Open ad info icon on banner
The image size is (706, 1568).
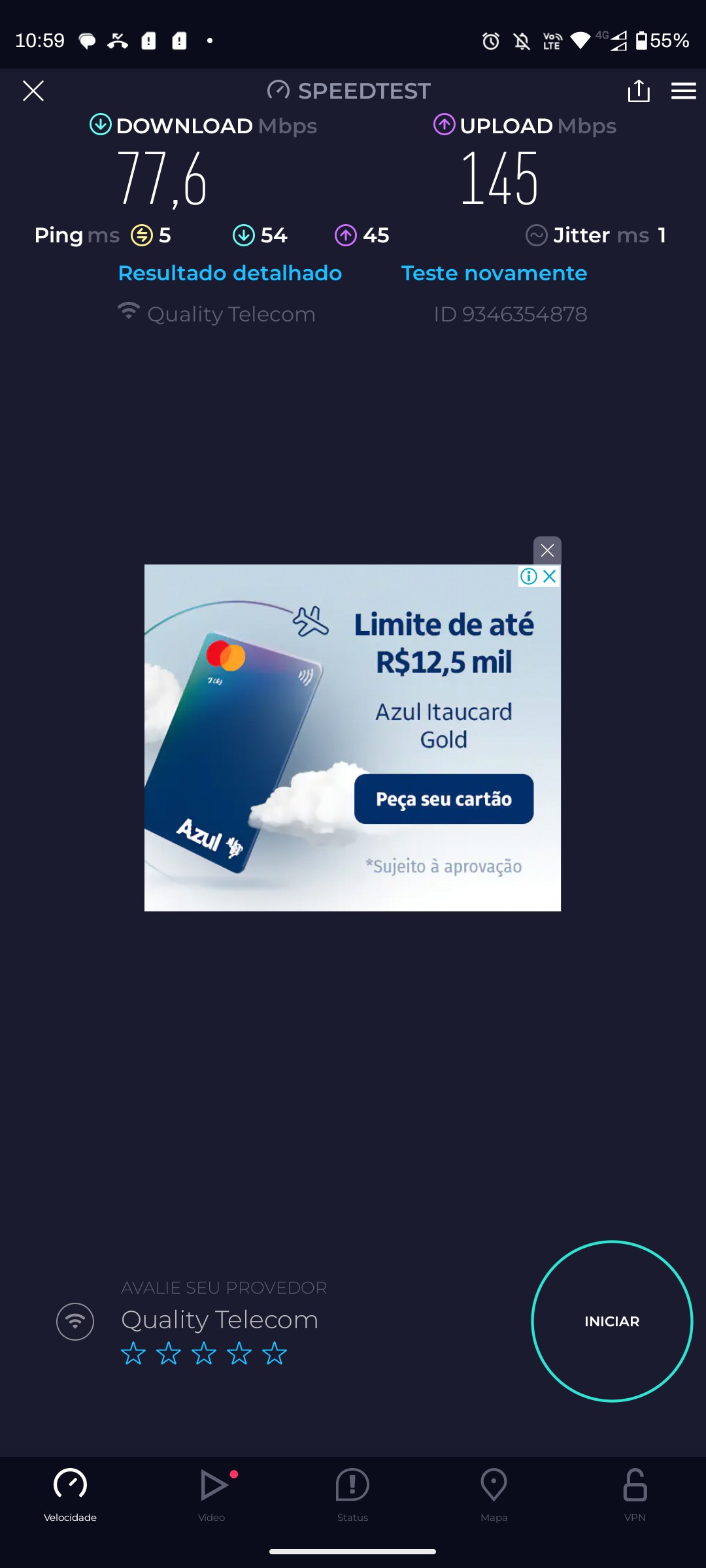(x=528, y=576)
